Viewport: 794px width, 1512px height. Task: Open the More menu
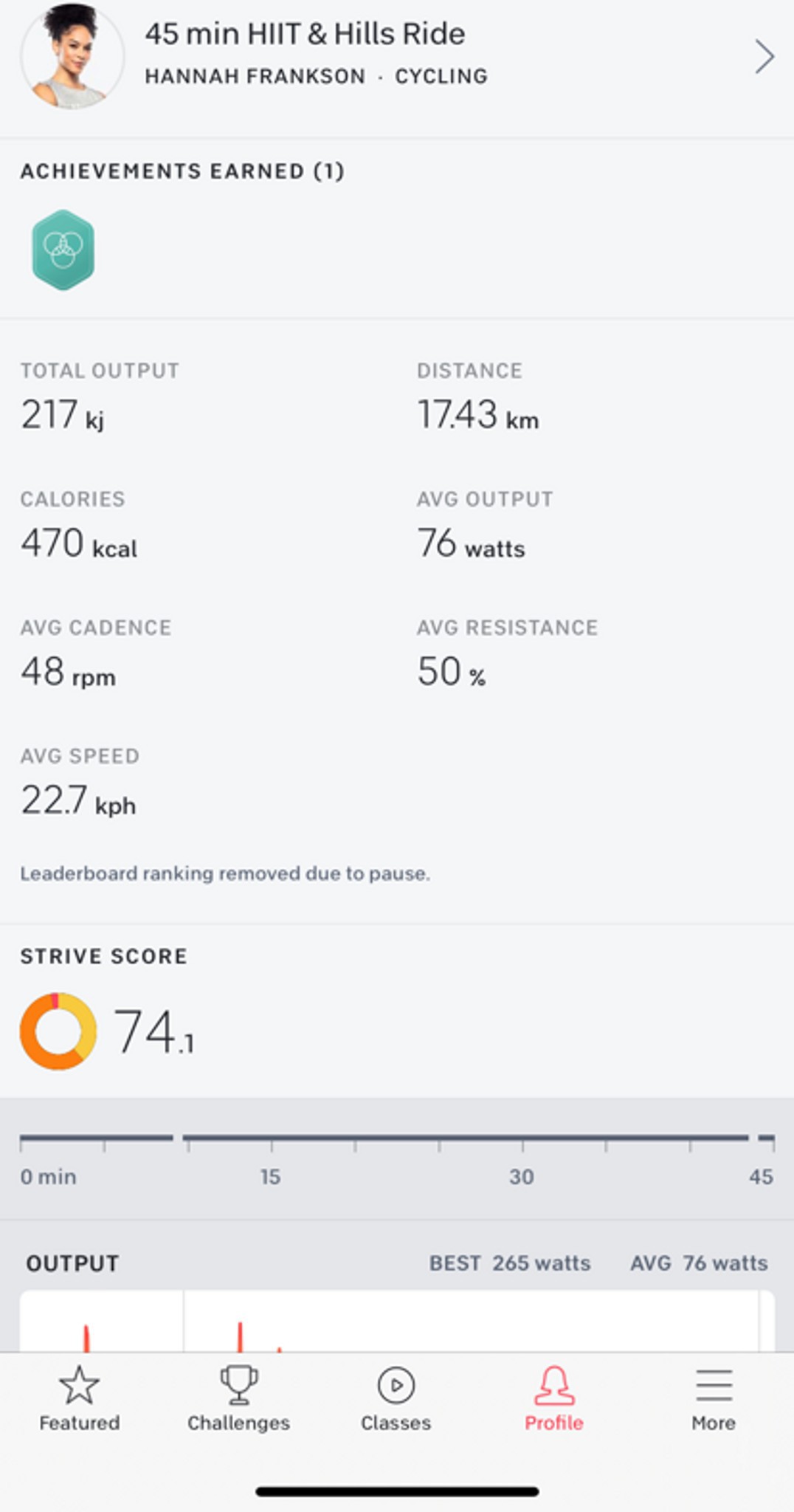[714, 1398]
